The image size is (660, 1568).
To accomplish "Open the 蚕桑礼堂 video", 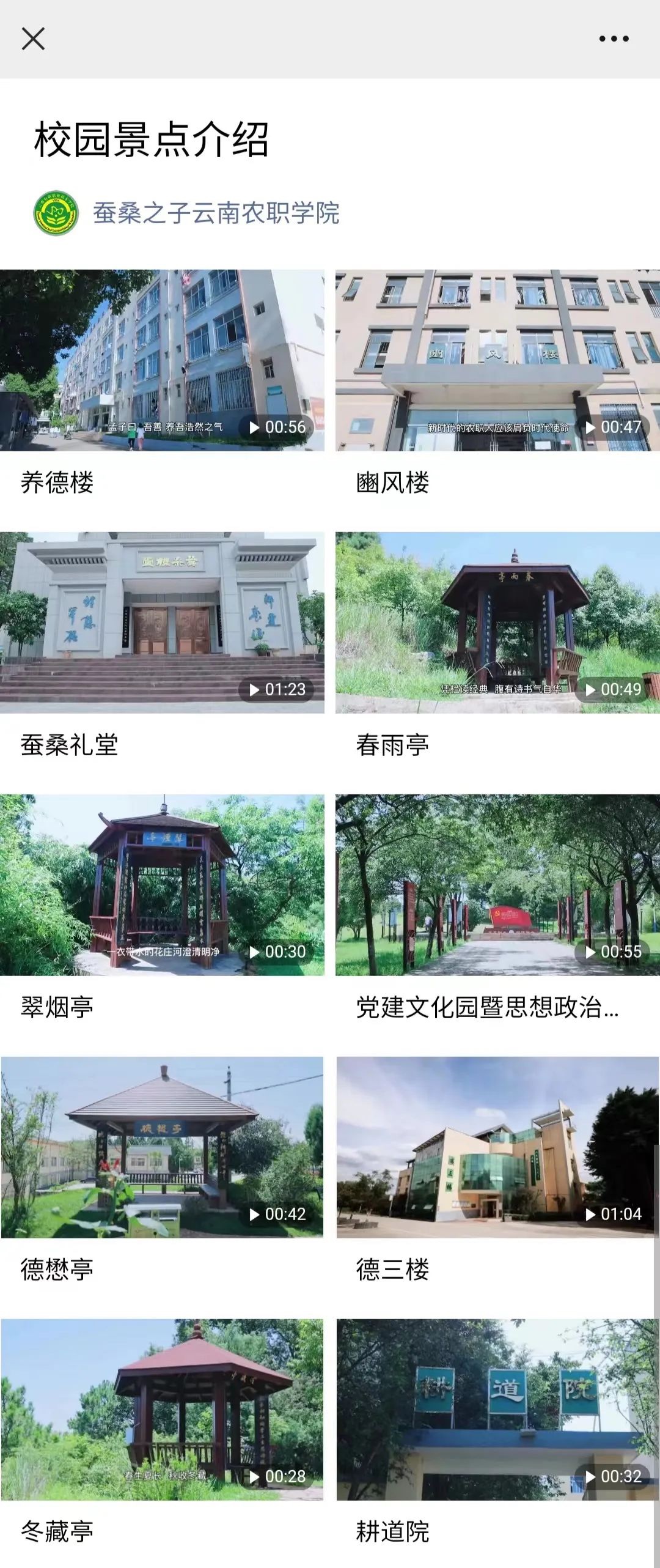I will point(162,623).
